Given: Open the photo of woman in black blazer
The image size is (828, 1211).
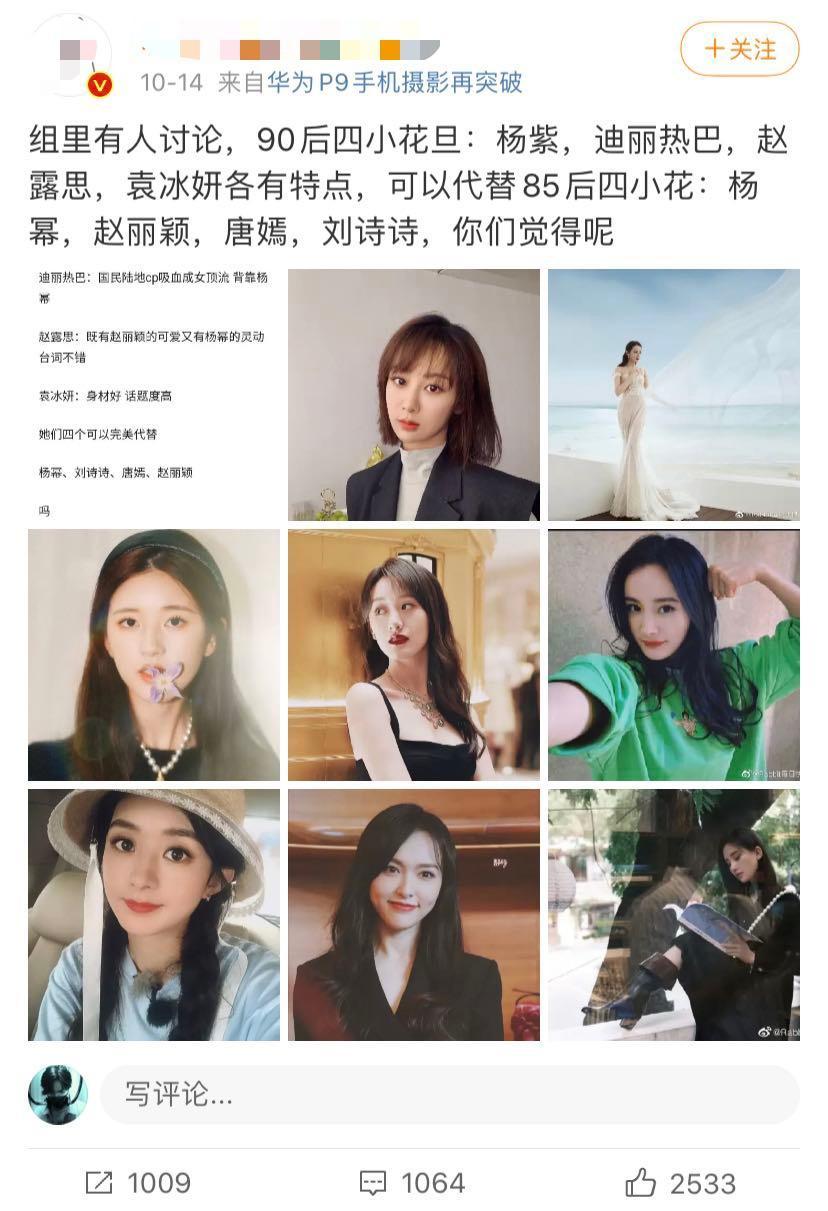Looking at the screenshot, I should tap(414, 394).
